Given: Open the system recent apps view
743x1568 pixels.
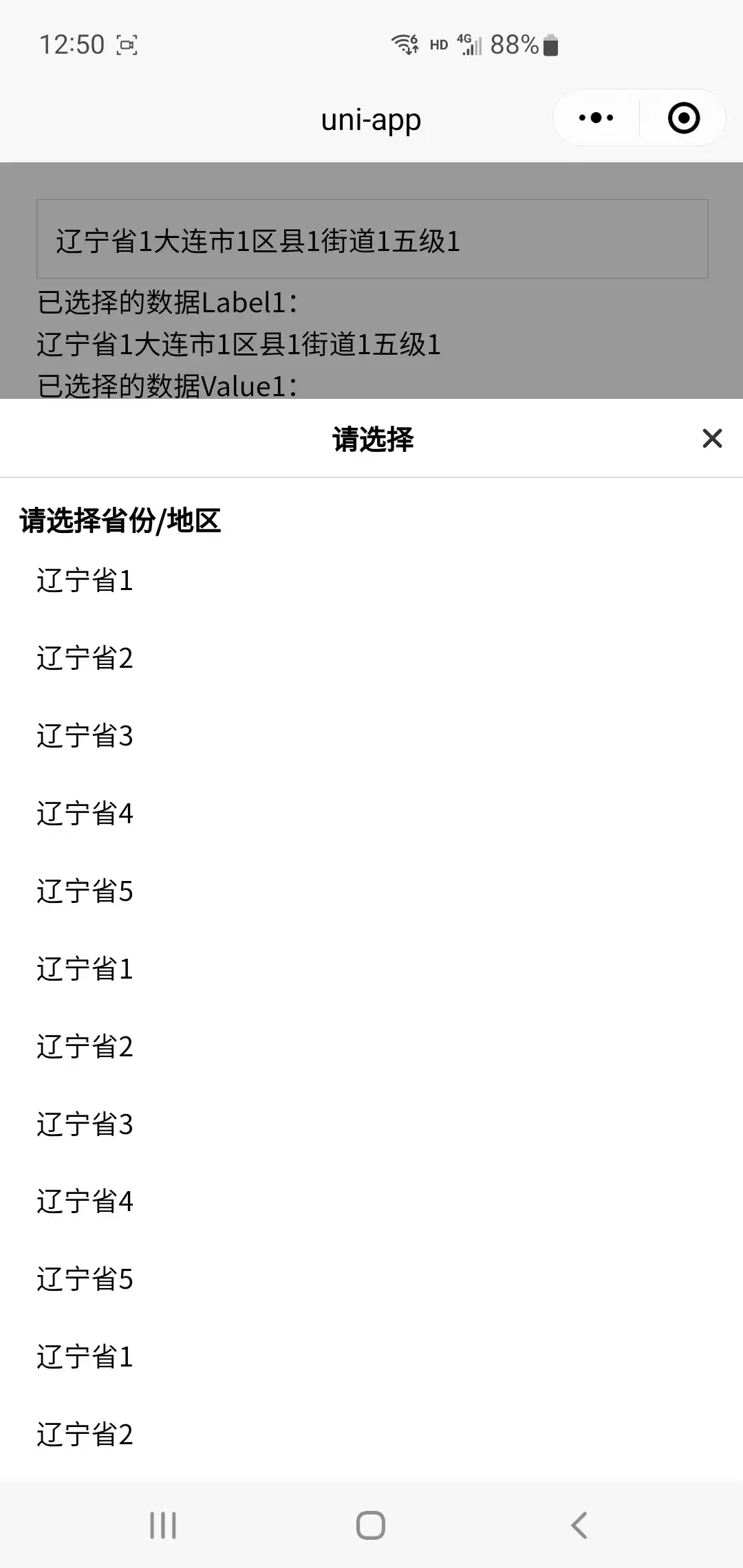Looking at the screenshot, I should point(163,1525).
